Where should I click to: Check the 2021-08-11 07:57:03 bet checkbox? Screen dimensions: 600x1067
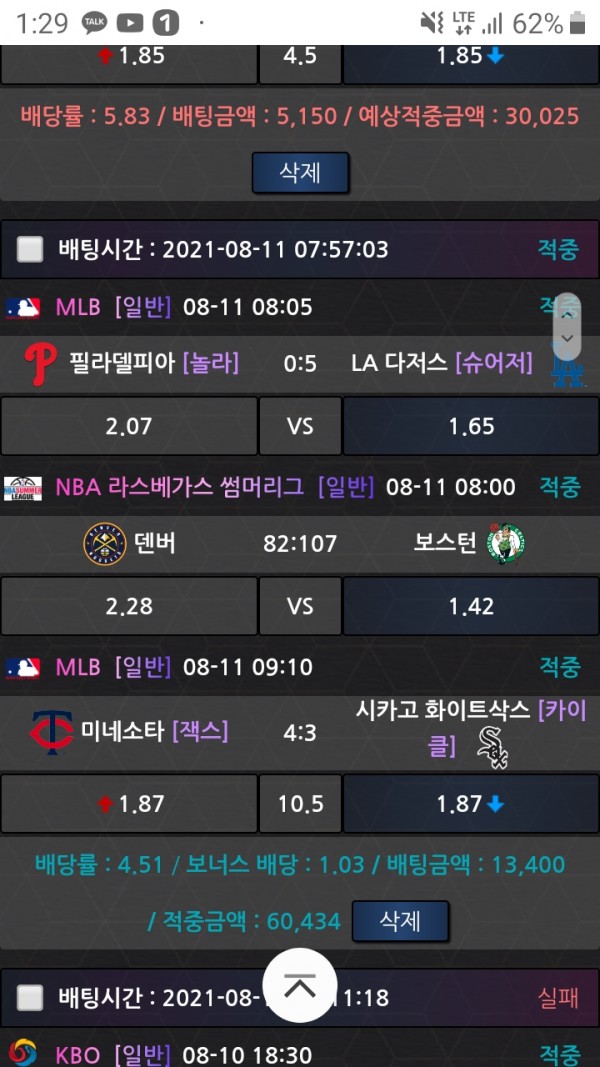pos(31,249)
